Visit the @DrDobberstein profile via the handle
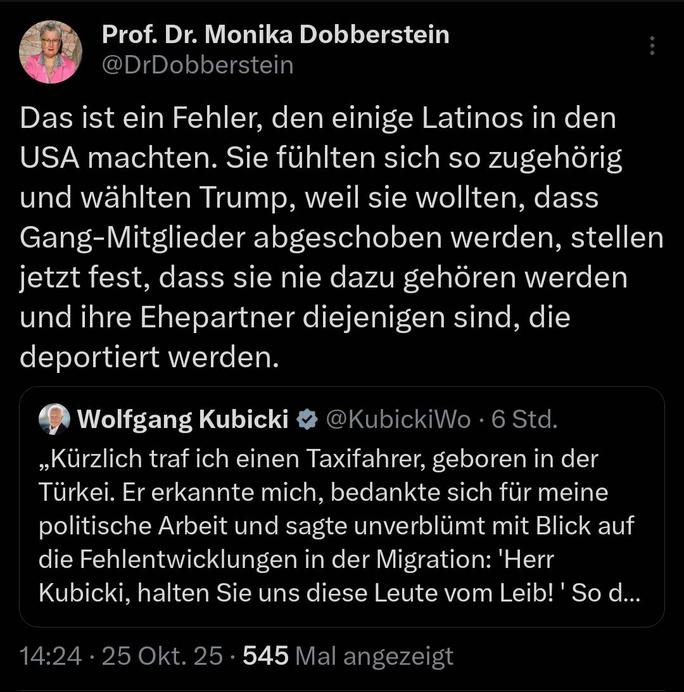Screen dimensions: 684x692 coord(197,66)
